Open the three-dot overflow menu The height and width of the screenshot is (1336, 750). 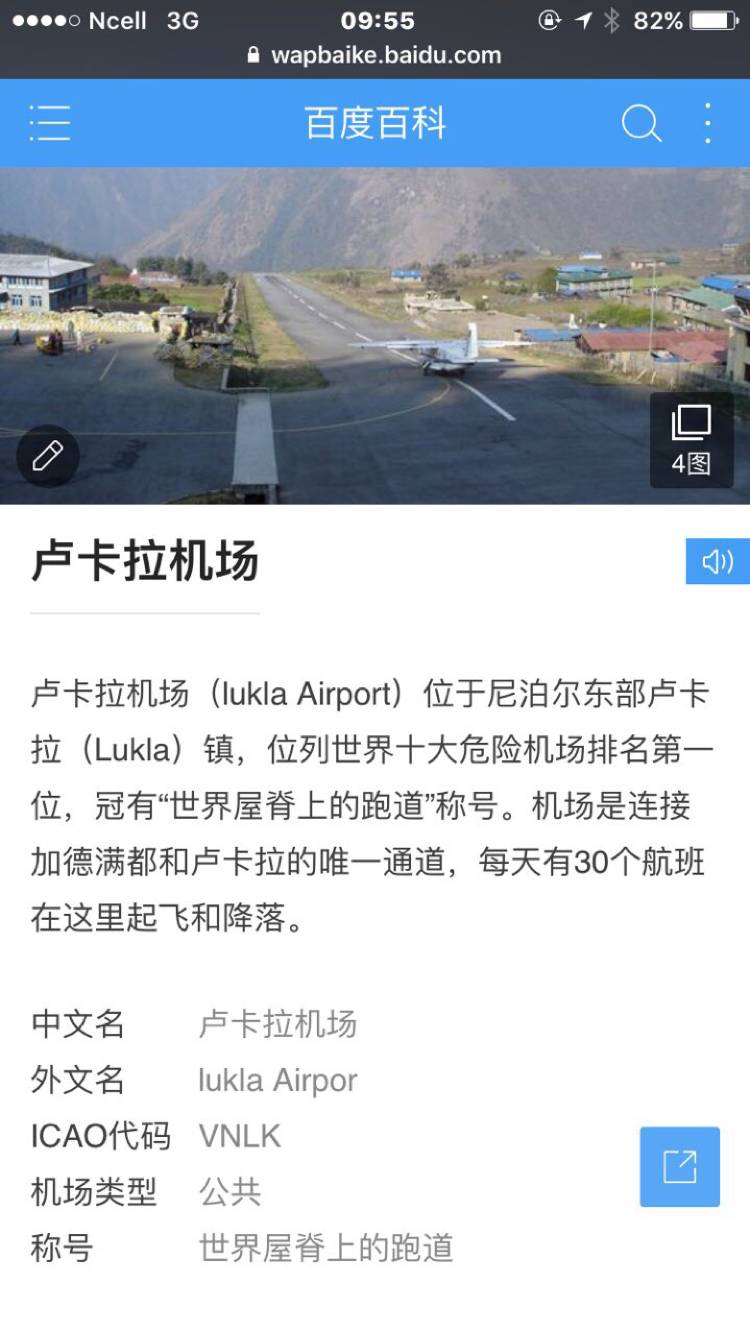(708, 123)
